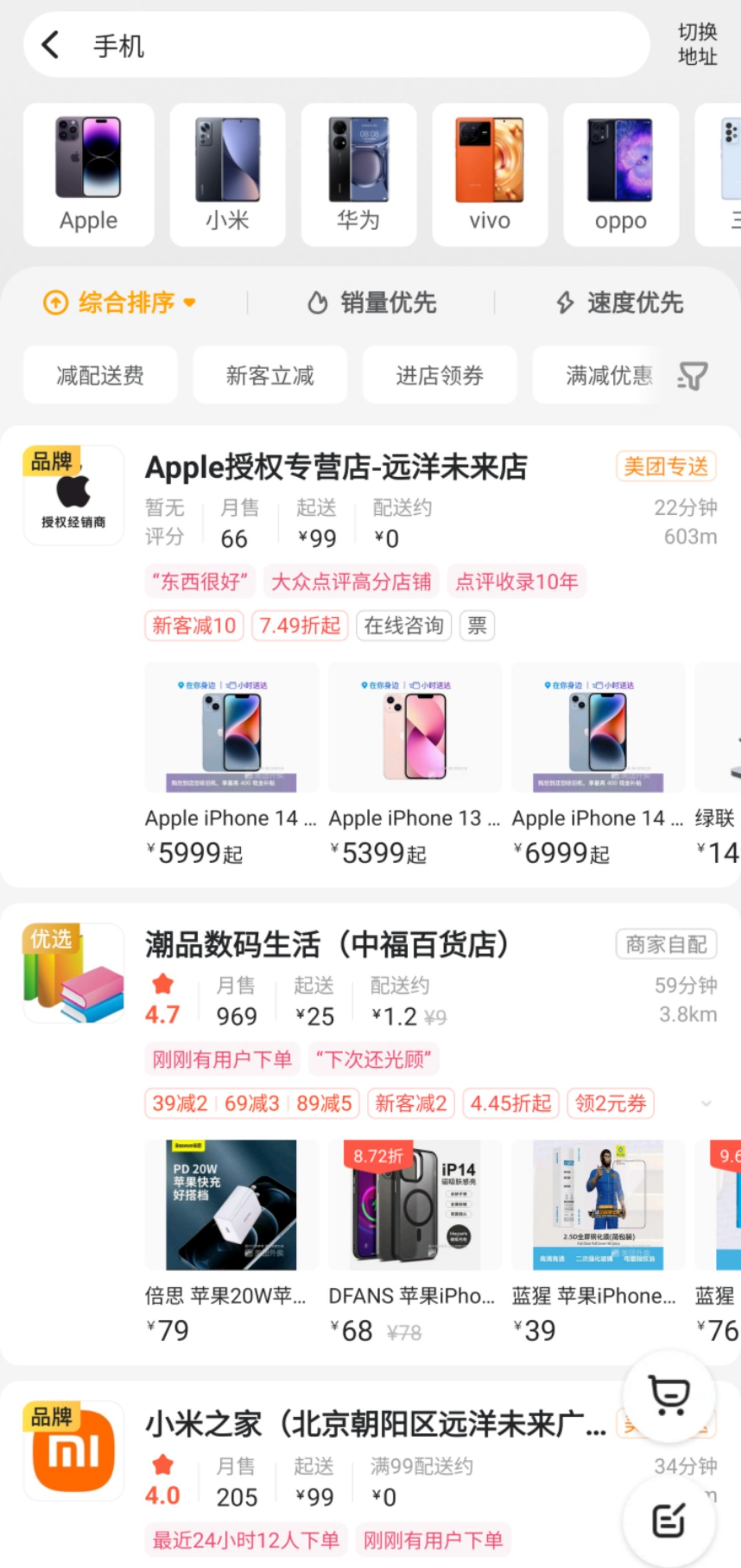
Task: Open the filter funnel icon
Action: (692, 376)
